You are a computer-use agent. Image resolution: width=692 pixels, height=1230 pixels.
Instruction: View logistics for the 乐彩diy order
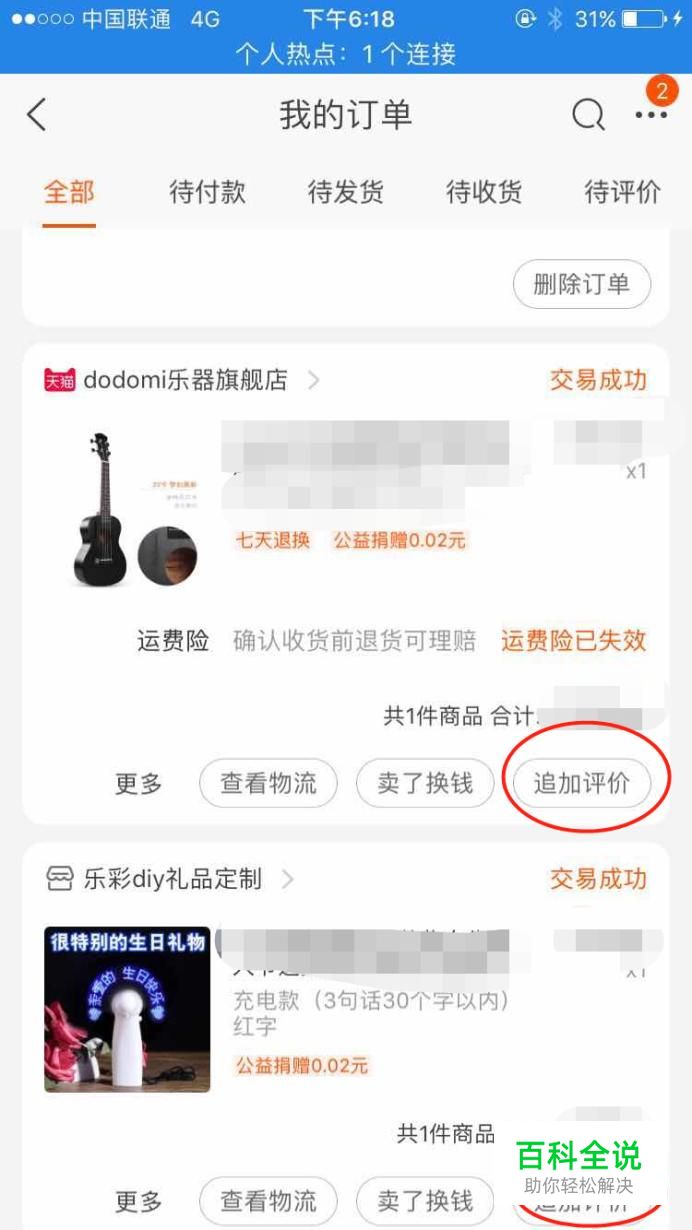point(268,1200)
